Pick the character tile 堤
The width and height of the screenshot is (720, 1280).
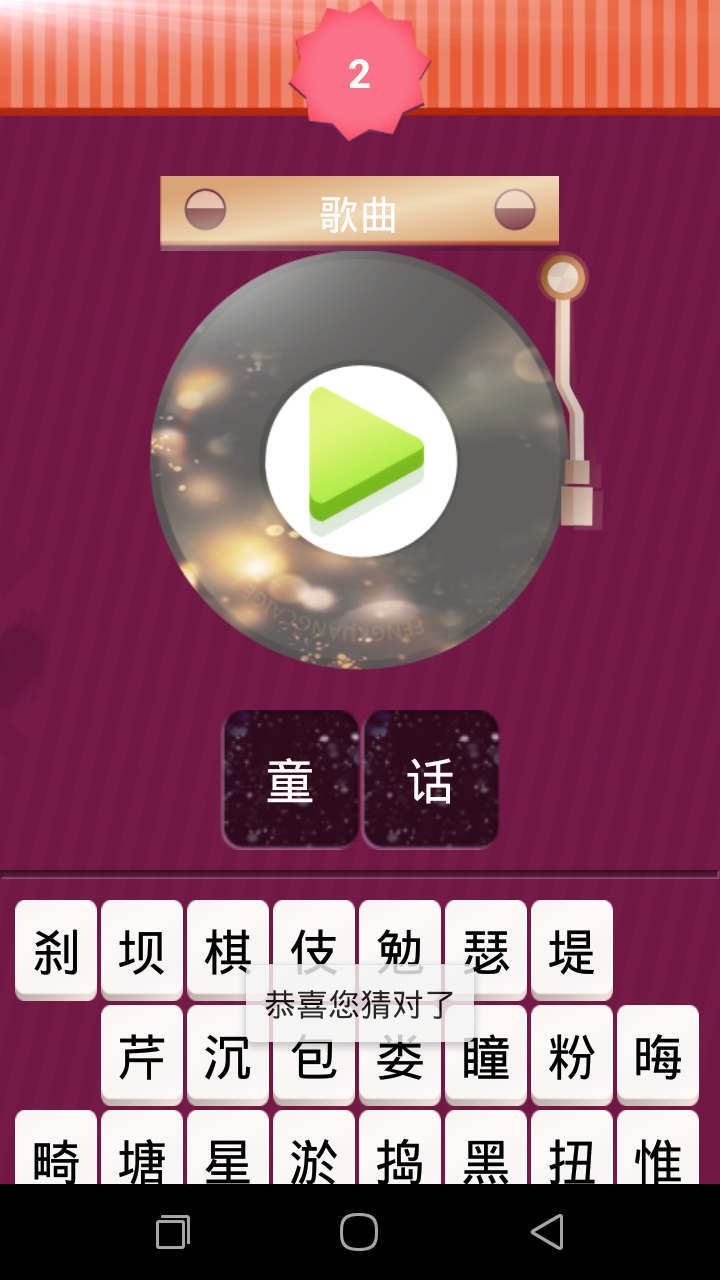pos(572,949)
